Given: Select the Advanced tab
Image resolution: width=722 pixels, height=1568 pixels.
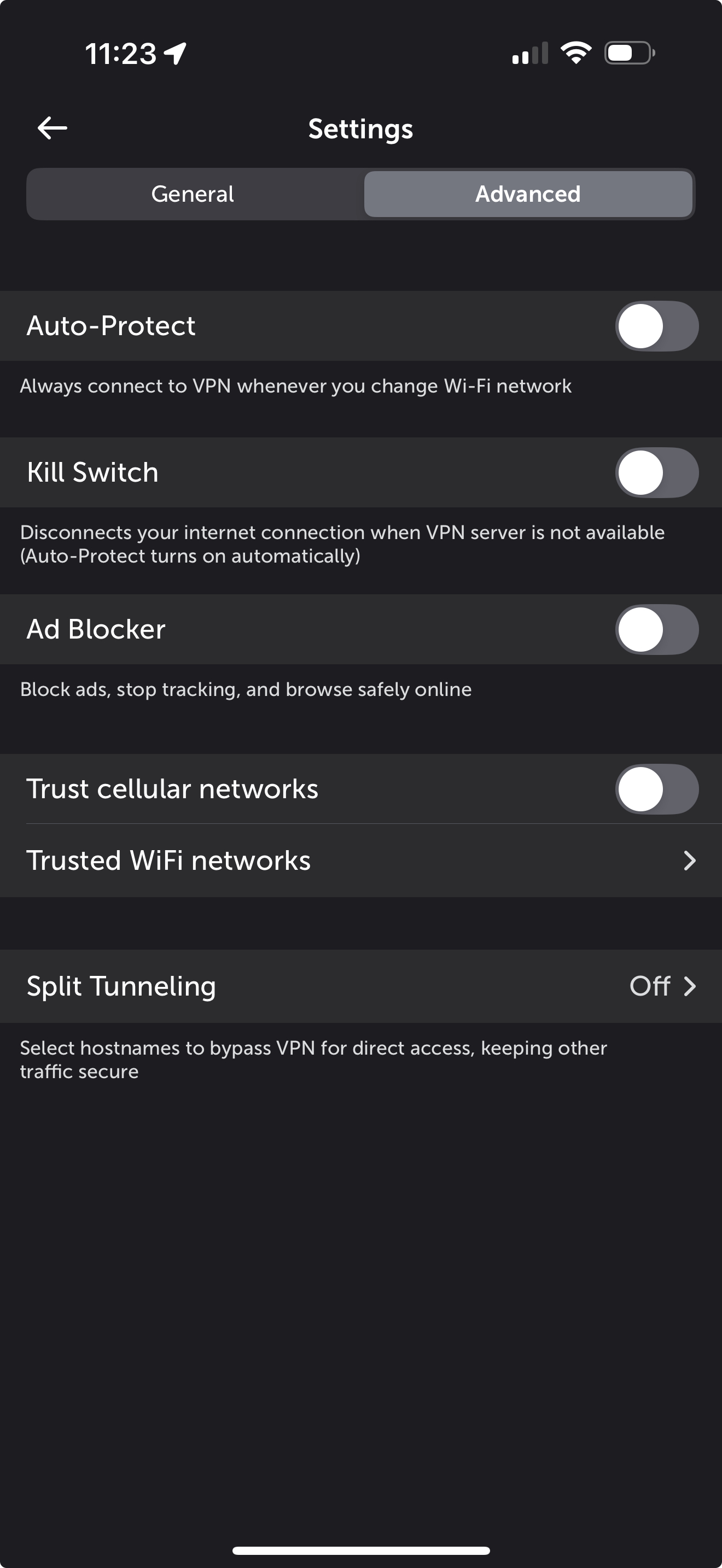Looking at the screenshot, I should [x=528, y=194].
